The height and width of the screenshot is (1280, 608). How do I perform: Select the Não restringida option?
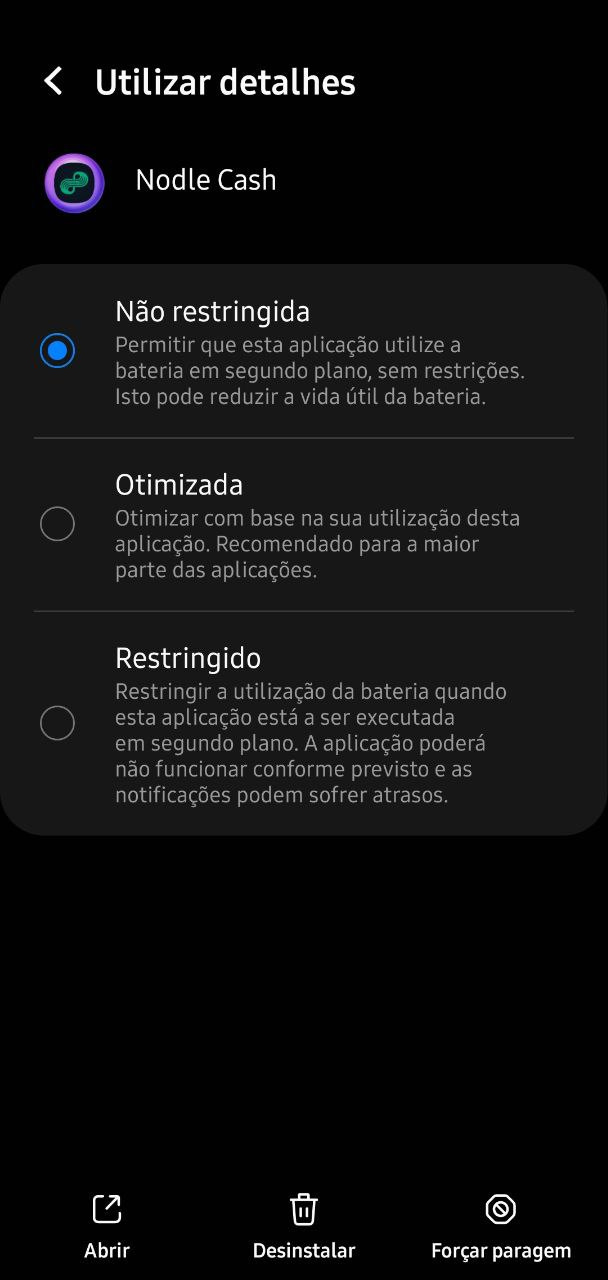(304, 352)
